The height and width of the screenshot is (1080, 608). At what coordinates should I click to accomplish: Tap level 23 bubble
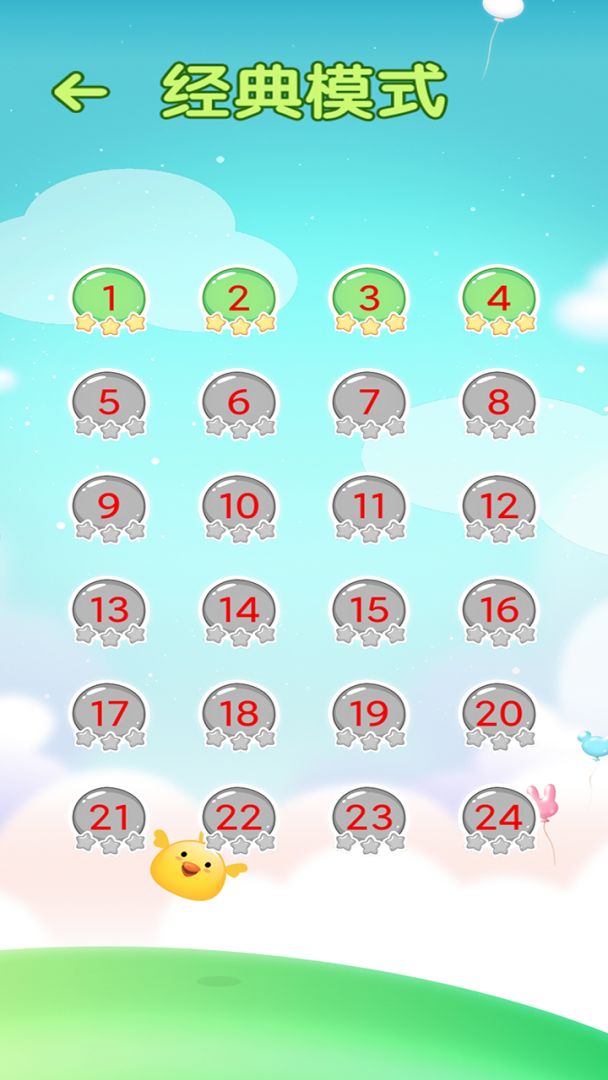[369, 818]
